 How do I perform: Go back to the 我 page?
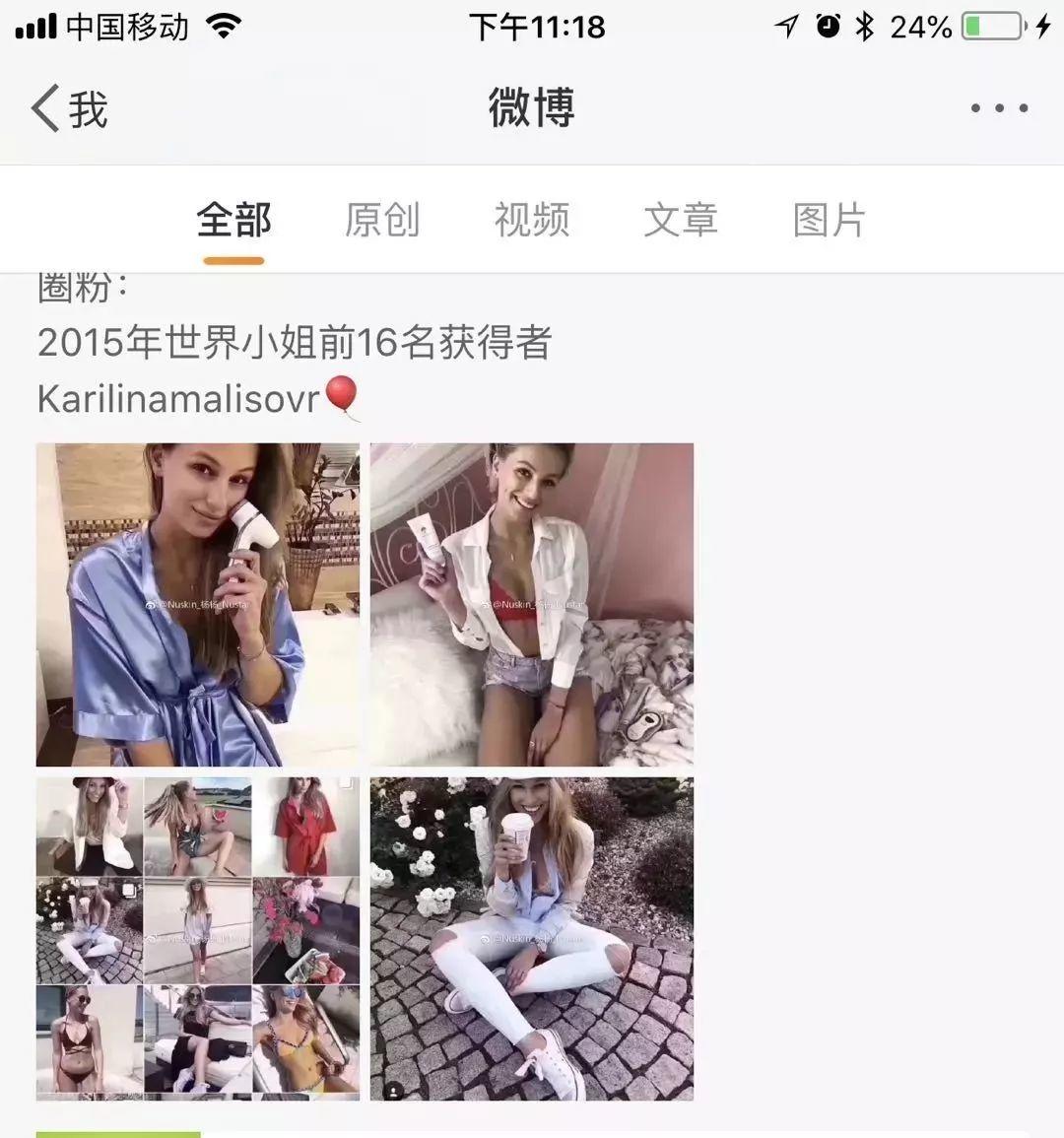click(69, 108)
